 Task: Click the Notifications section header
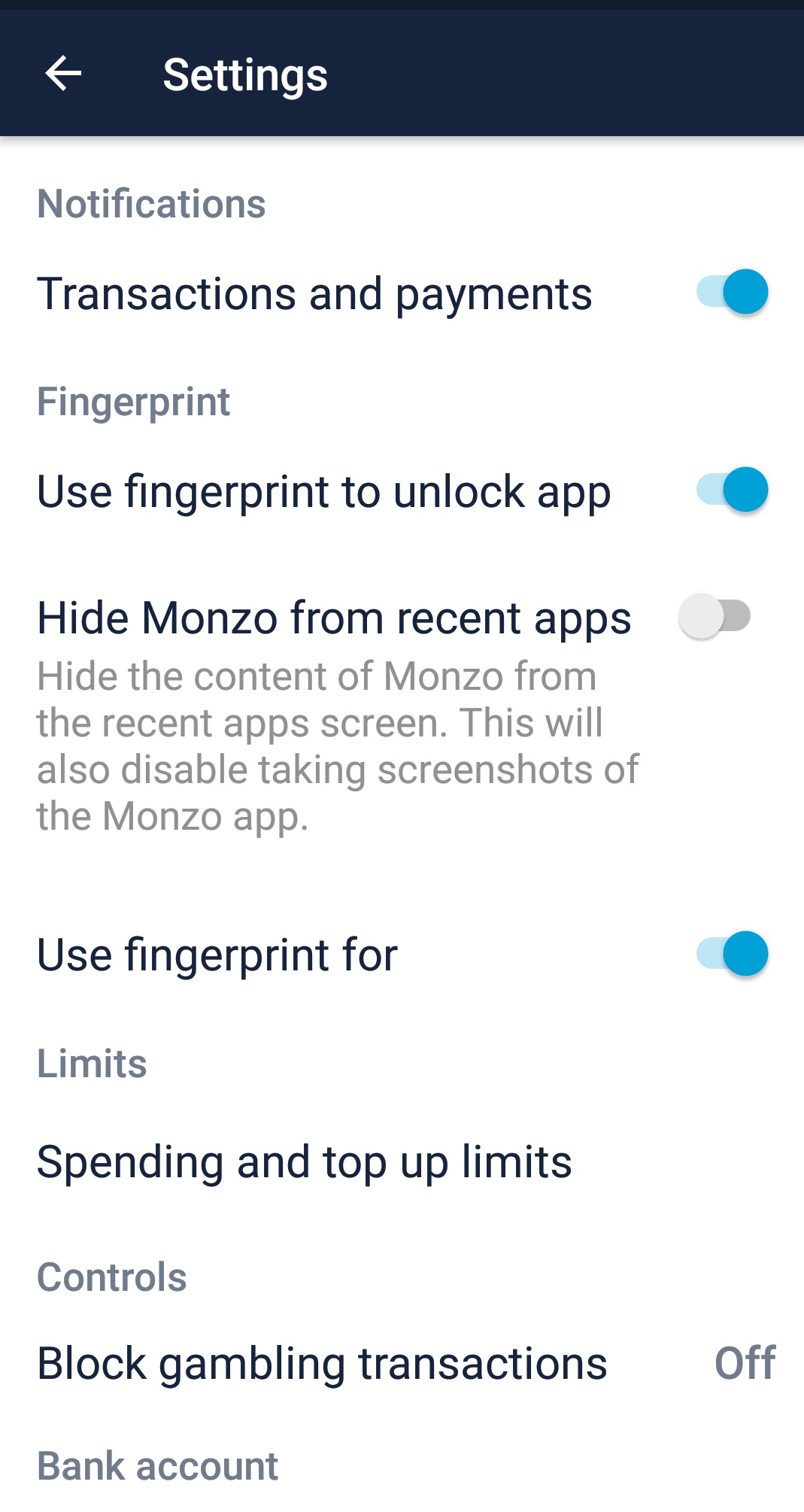point(151,202)
